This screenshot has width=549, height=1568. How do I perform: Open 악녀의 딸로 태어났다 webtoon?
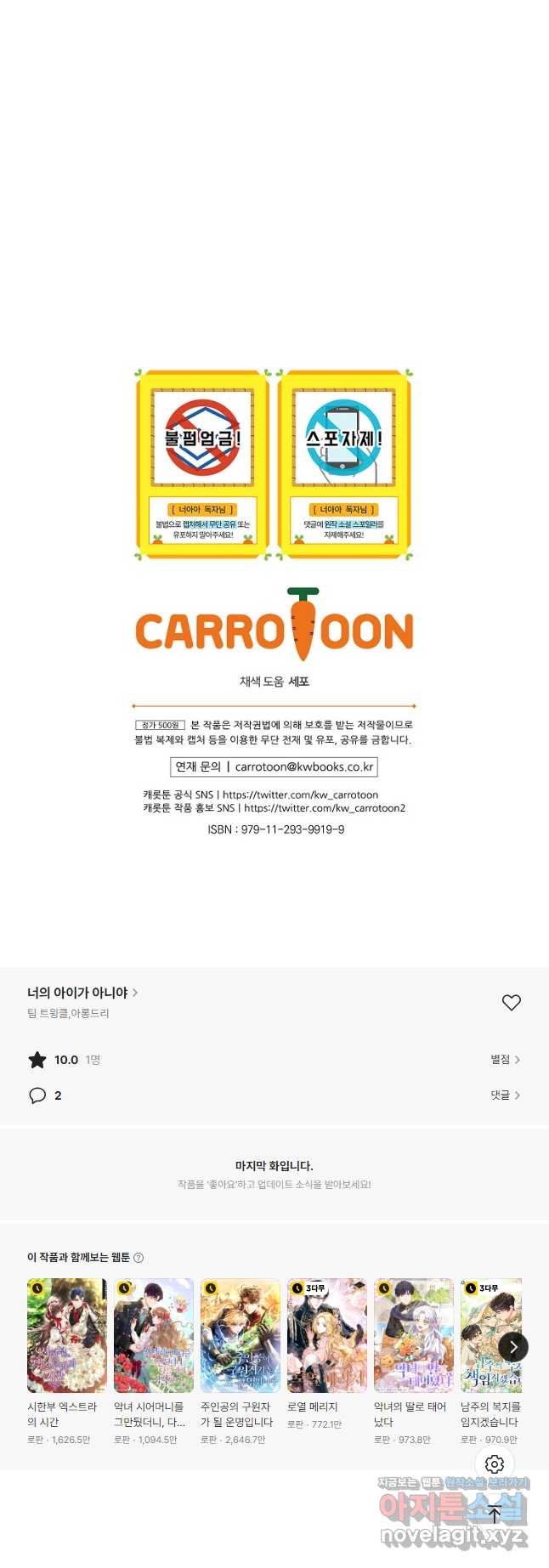pos(413,1335)
